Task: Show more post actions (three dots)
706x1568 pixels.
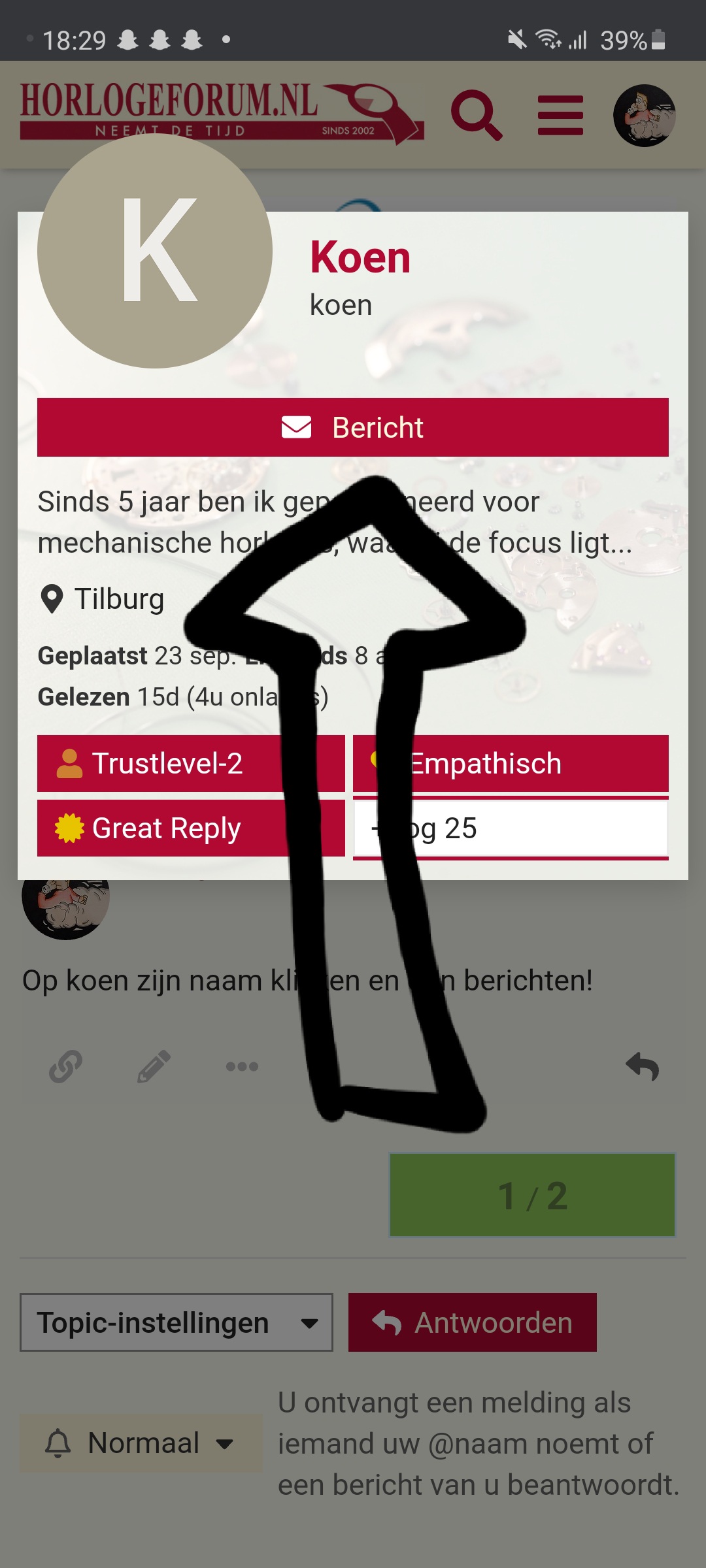Action: pos(242,1066)
